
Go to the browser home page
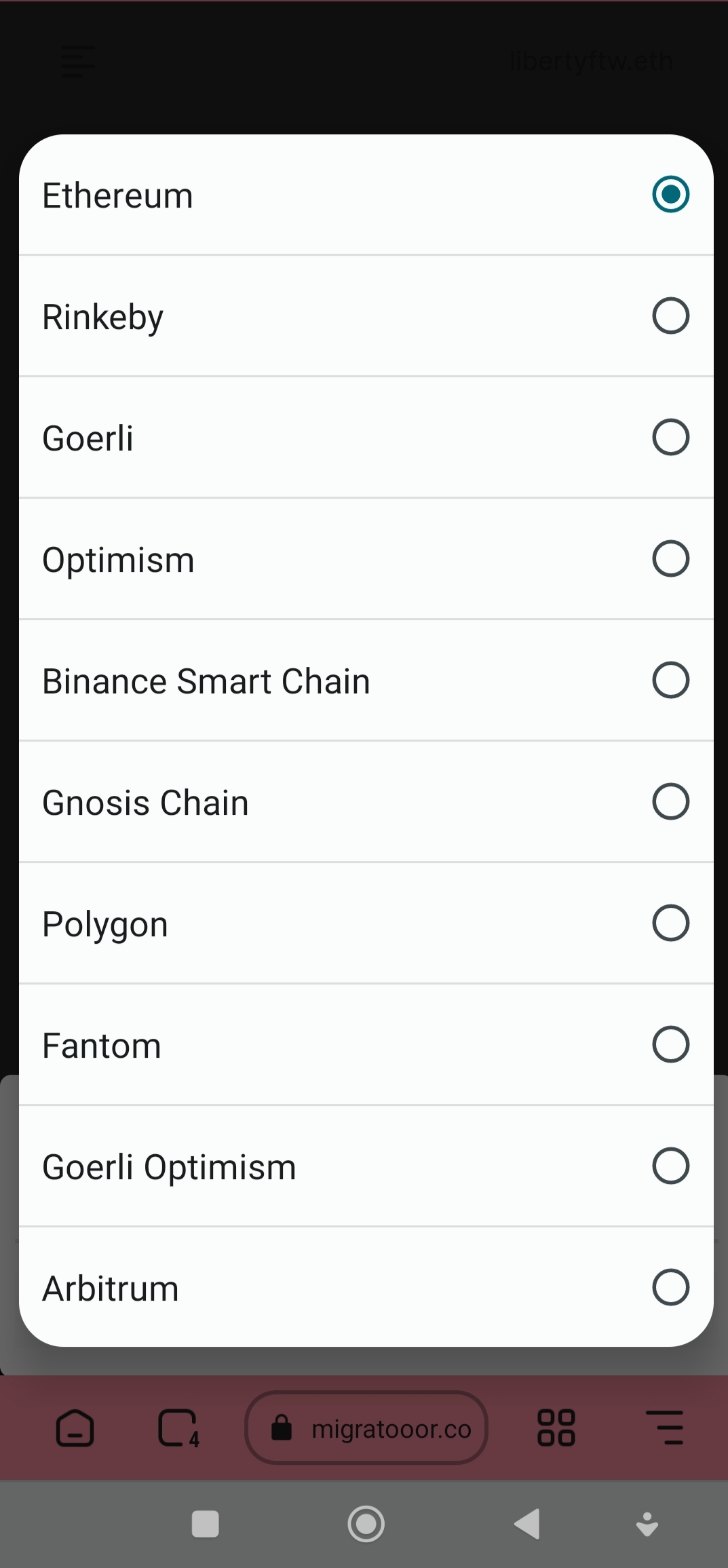[75, 1428]
